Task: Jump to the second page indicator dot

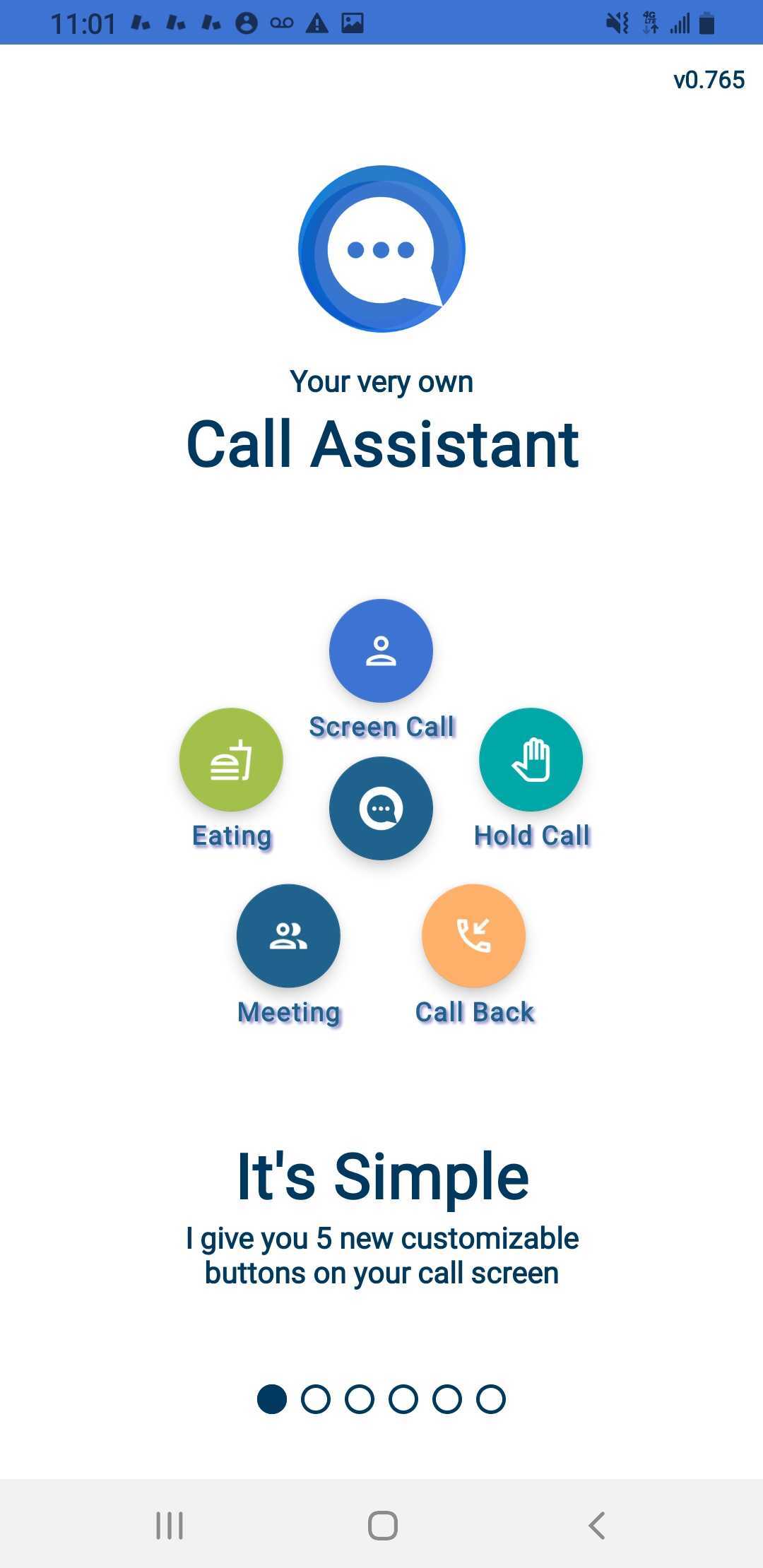Action: pos(316,1398)
